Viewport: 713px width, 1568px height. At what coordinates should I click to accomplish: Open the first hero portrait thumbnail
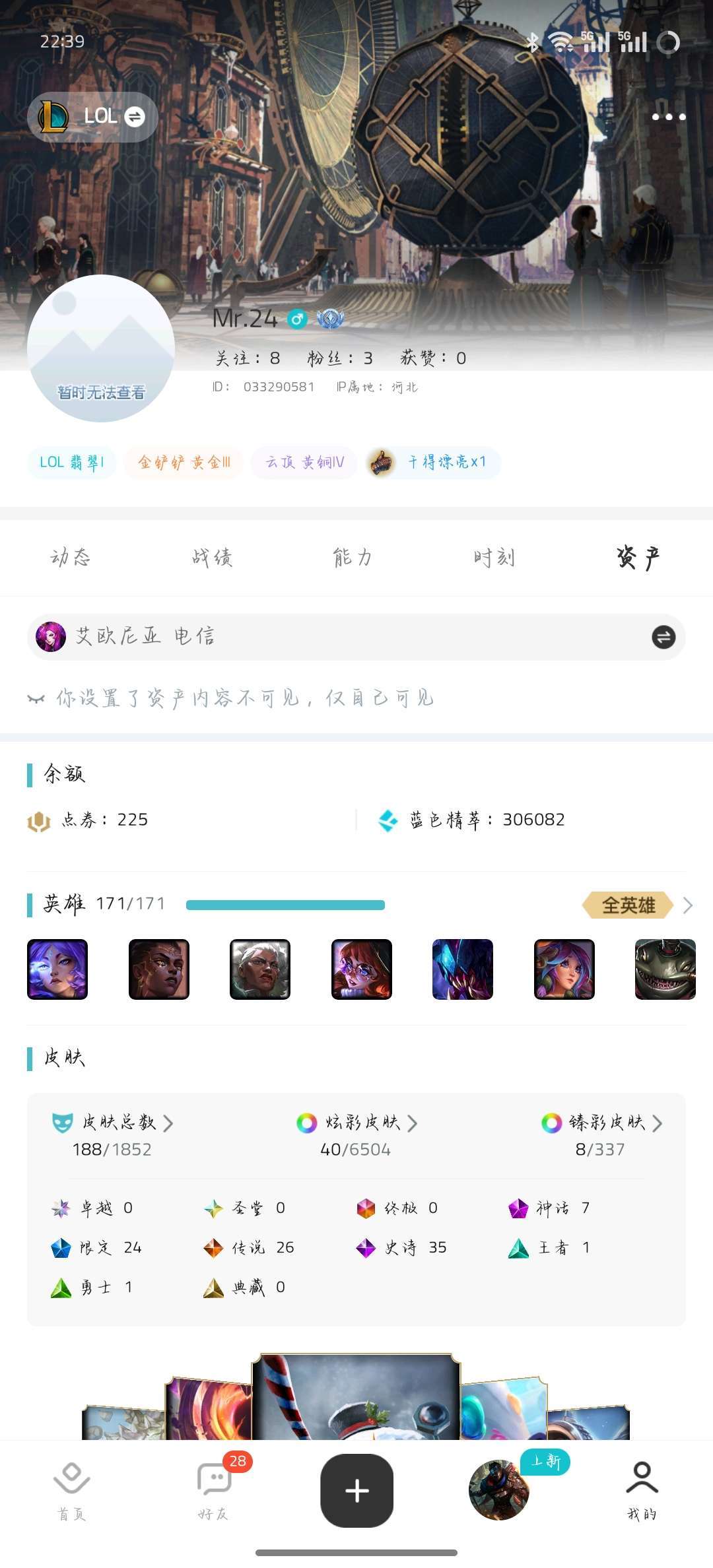click(57, 969)
